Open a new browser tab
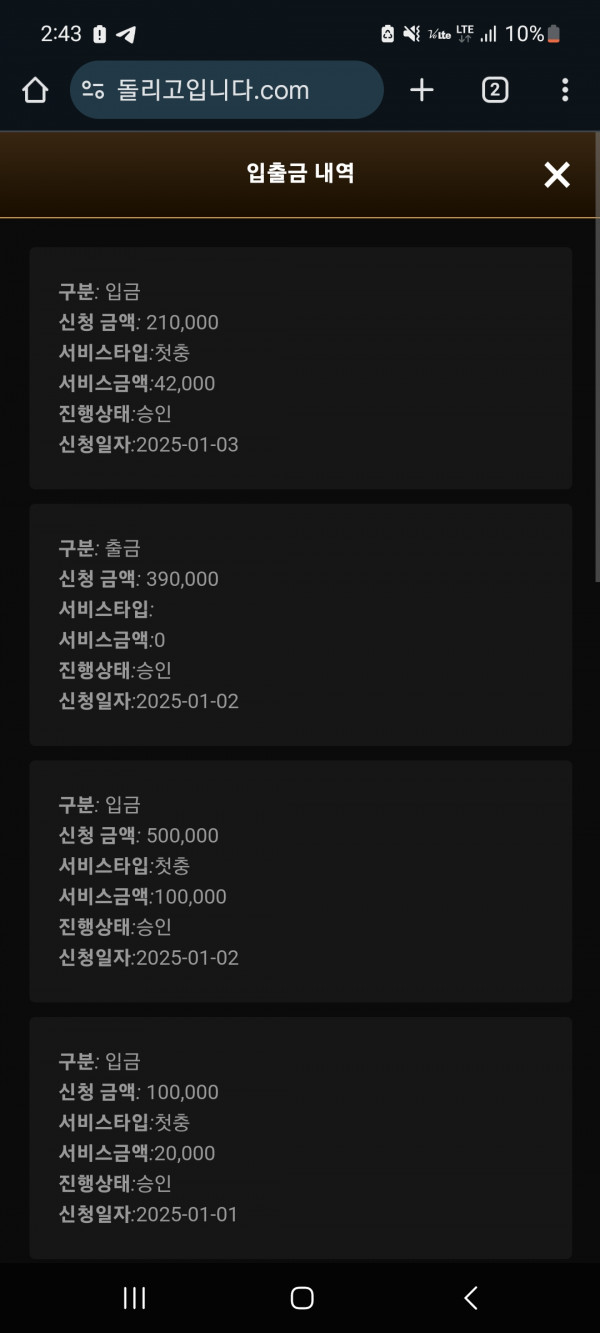The image size is (600, 1333). [x=422, y=90]
